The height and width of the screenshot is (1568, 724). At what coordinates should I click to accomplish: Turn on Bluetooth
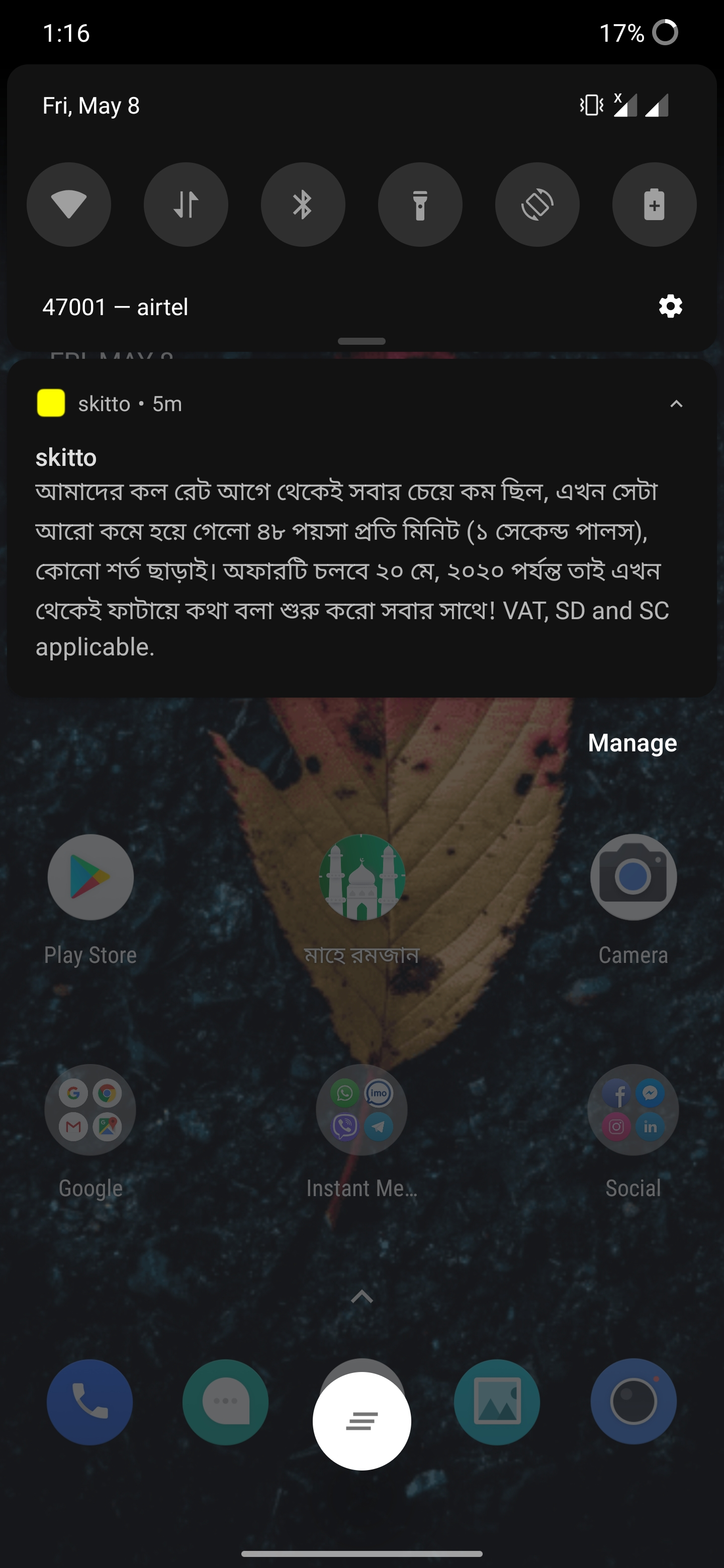pyautogui.click(x=303, y=205)
